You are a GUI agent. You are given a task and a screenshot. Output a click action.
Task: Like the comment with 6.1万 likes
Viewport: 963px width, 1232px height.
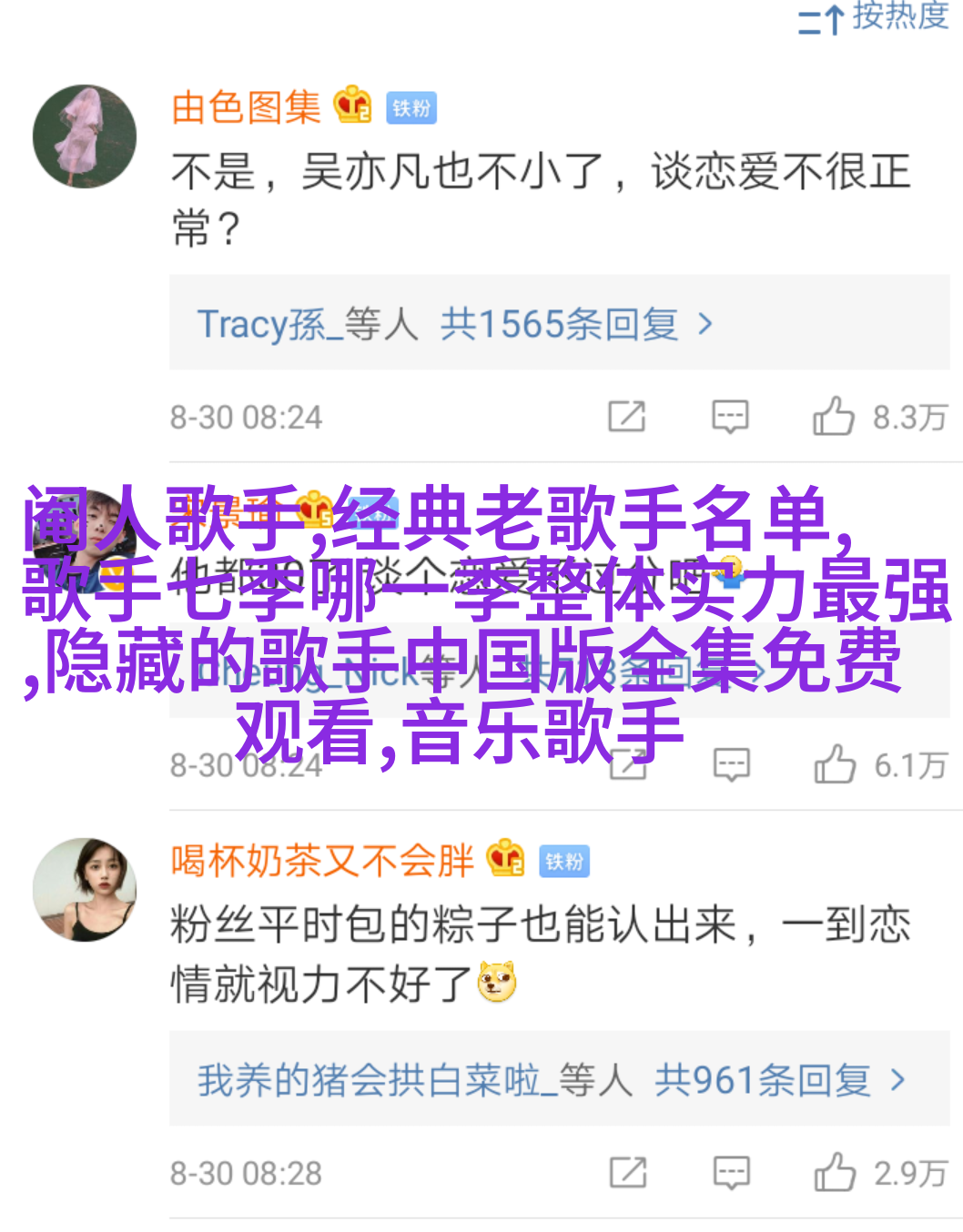[835, 764]
